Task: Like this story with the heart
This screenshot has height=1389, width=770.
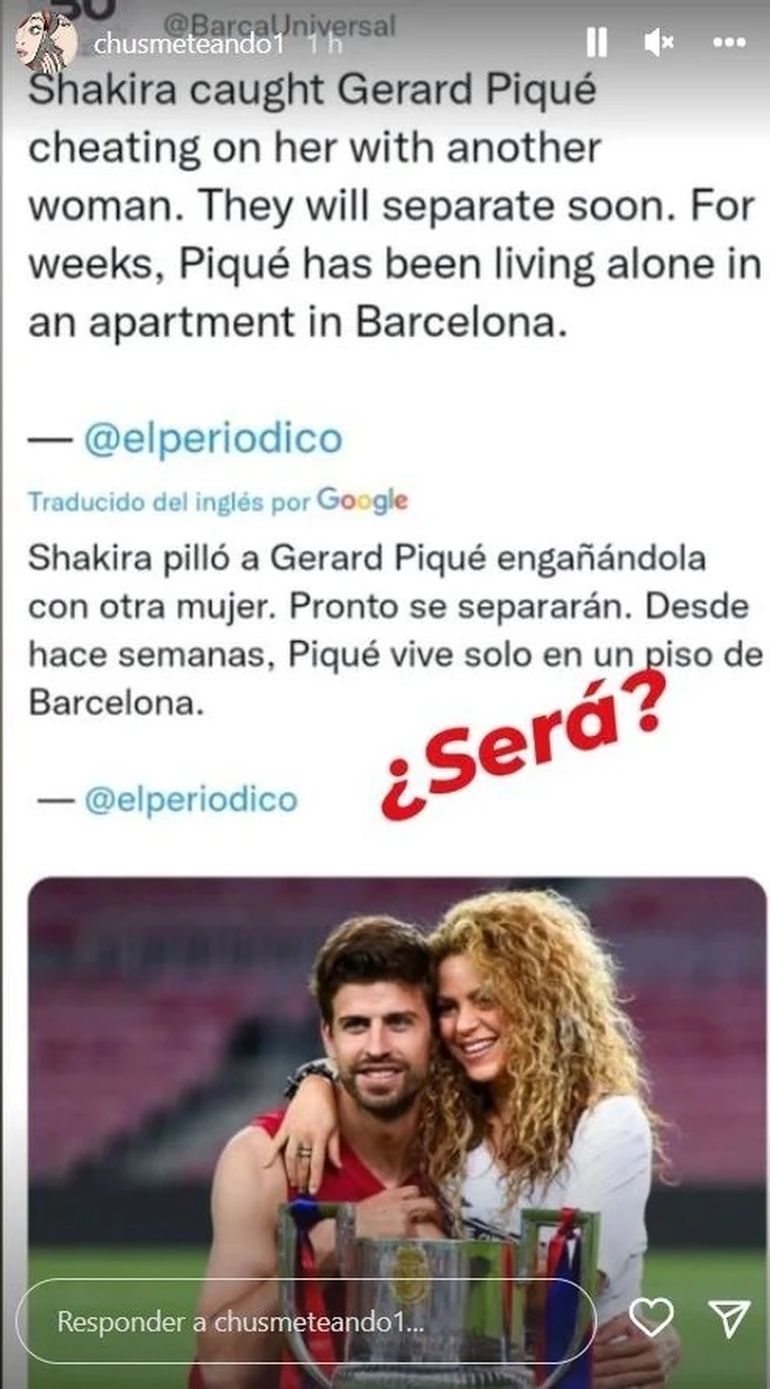Action: pyautogui.click(x=651, y=1320)
